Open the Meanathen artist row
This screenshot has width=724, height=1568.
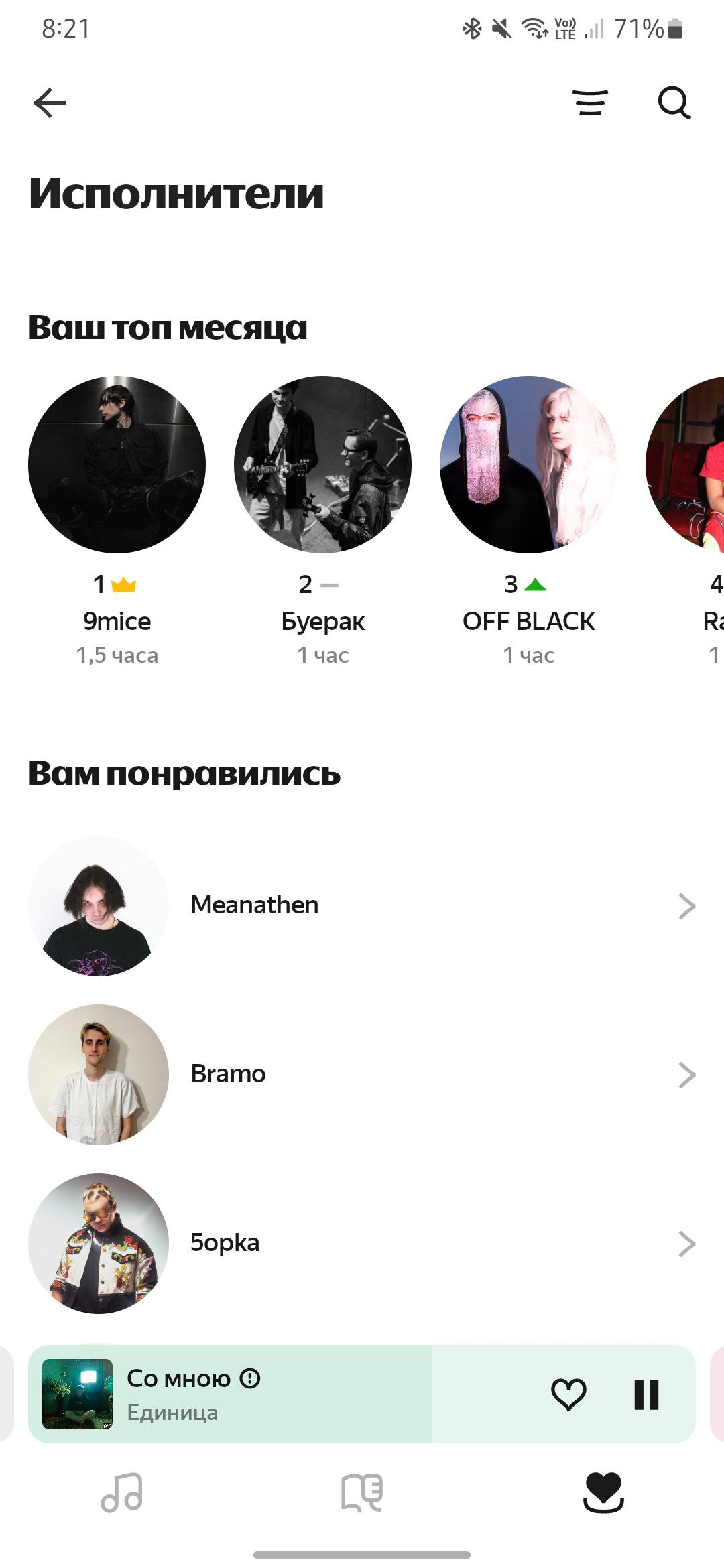[362, 906]
